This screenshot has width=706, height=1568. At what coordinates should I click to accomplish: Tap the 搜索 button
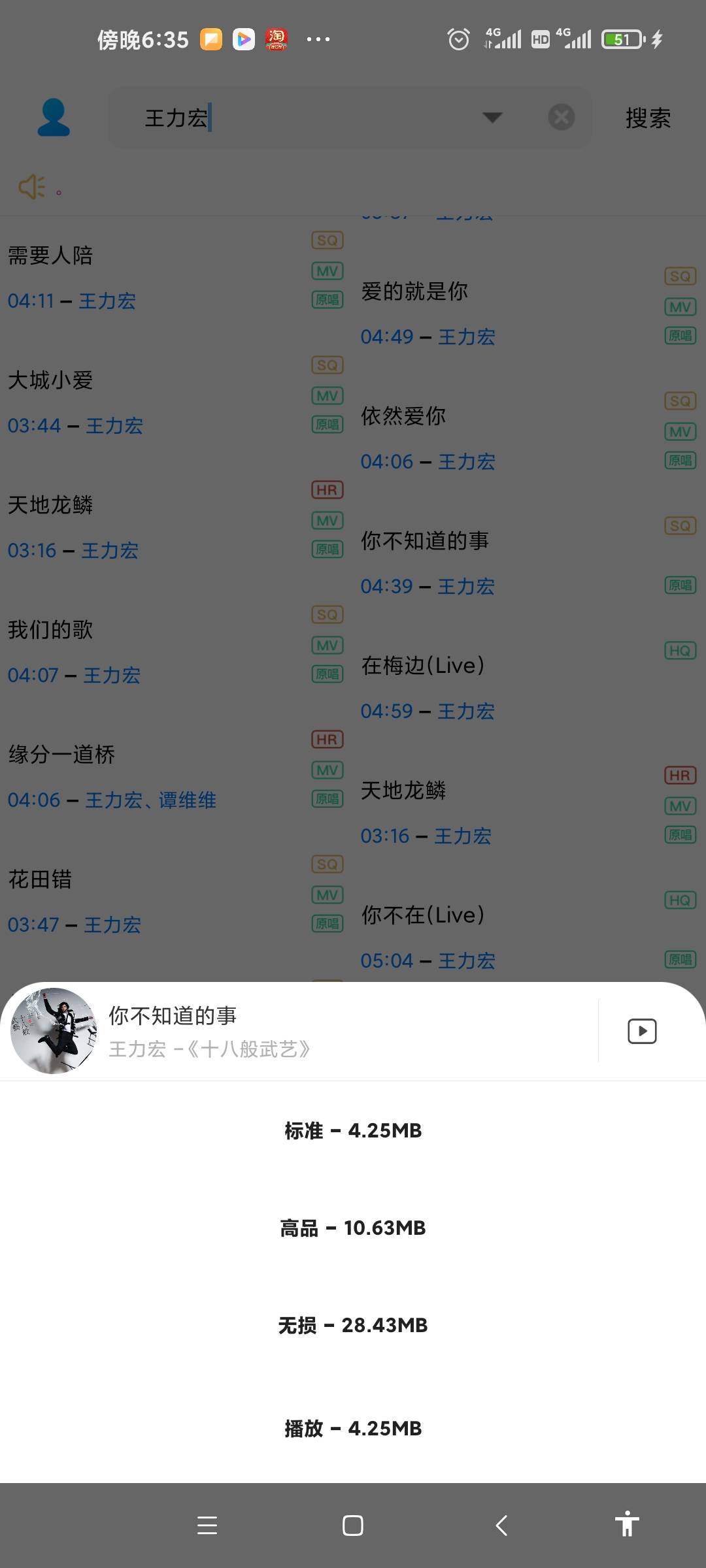point(648,118)
